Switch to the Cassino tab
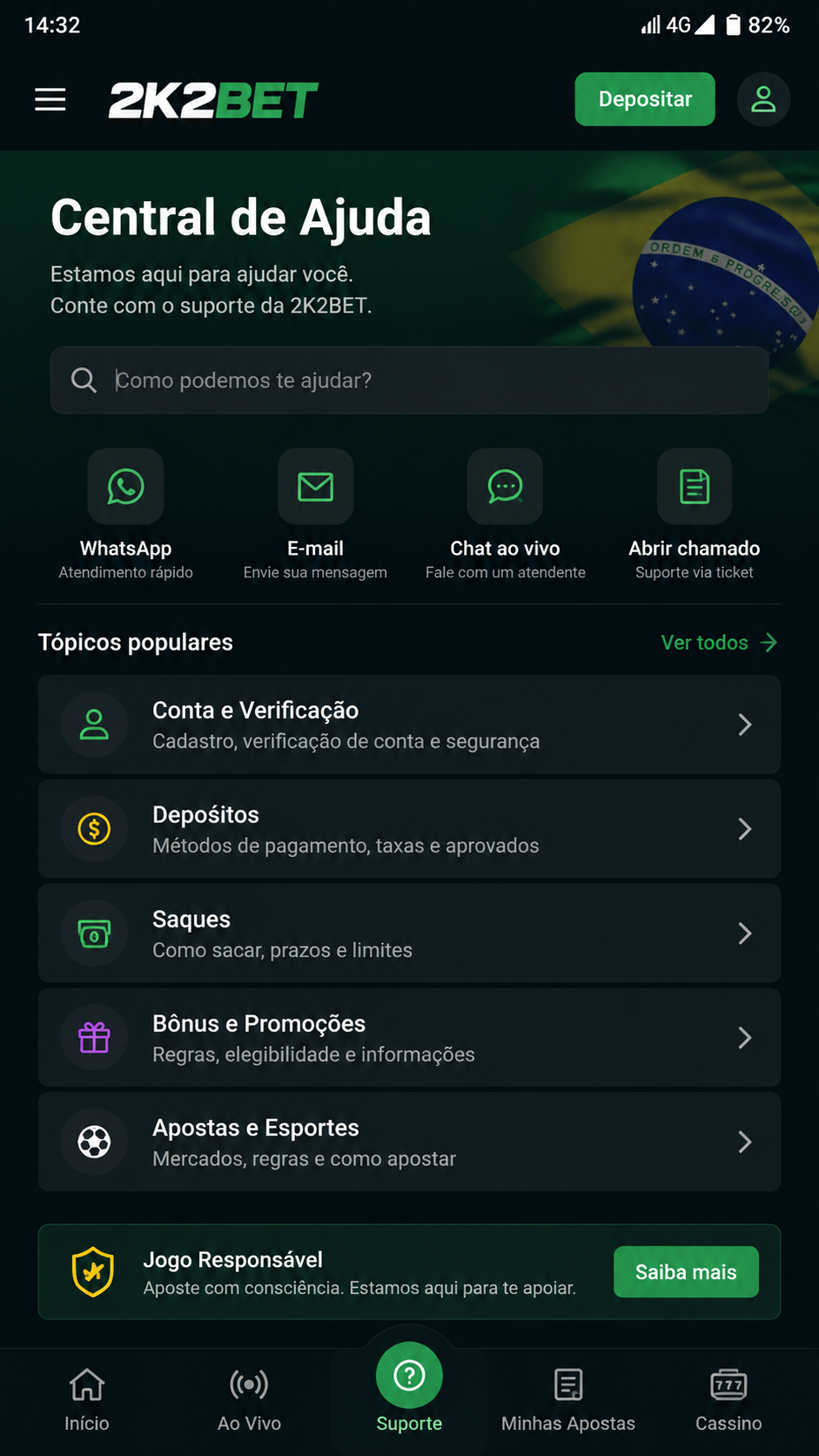The height and width of the screenshot is (1456, 819). pos(728,1400)
